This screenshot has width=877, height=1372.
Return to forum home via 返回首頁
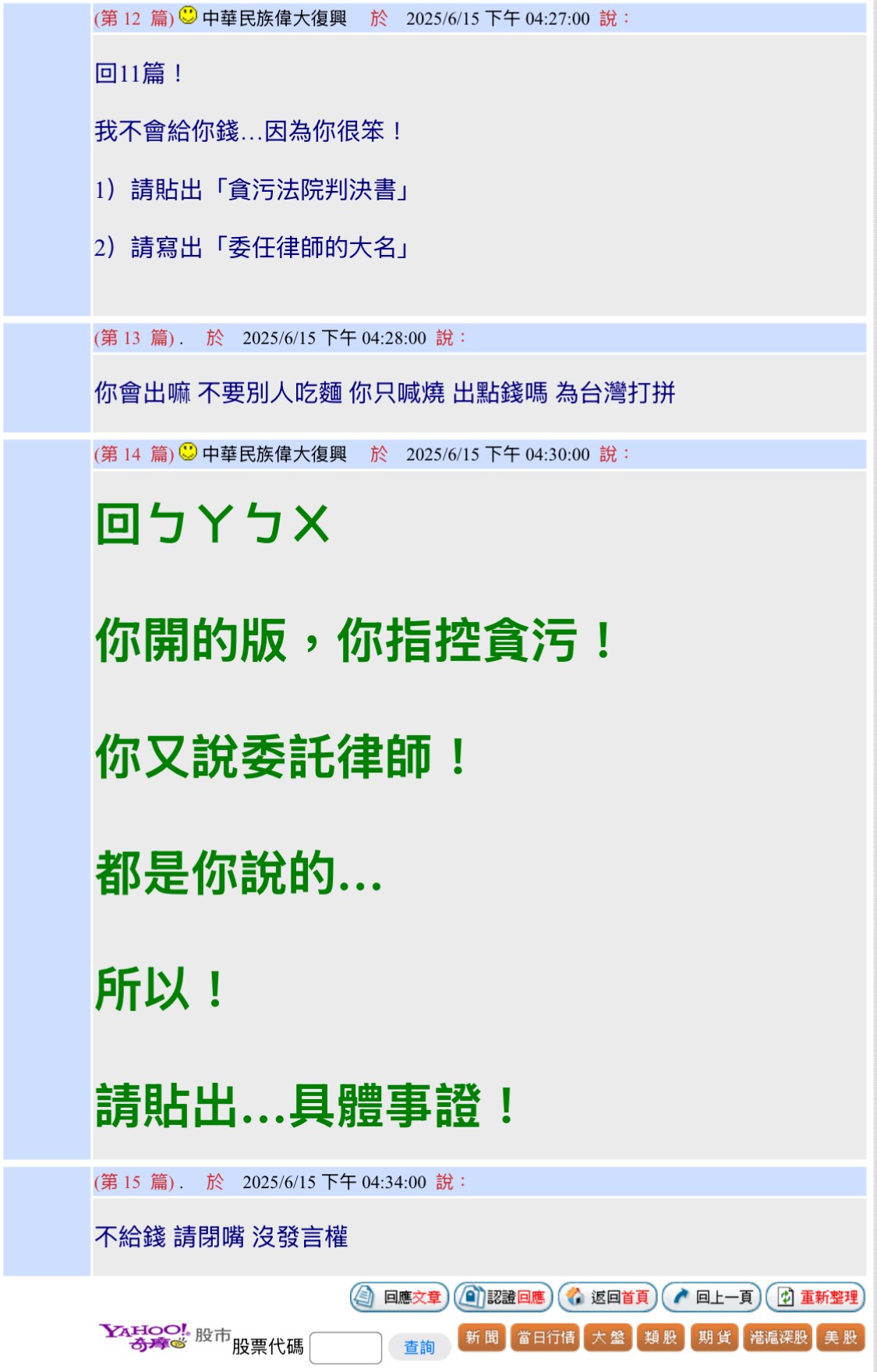click(x=607, y=1297)
